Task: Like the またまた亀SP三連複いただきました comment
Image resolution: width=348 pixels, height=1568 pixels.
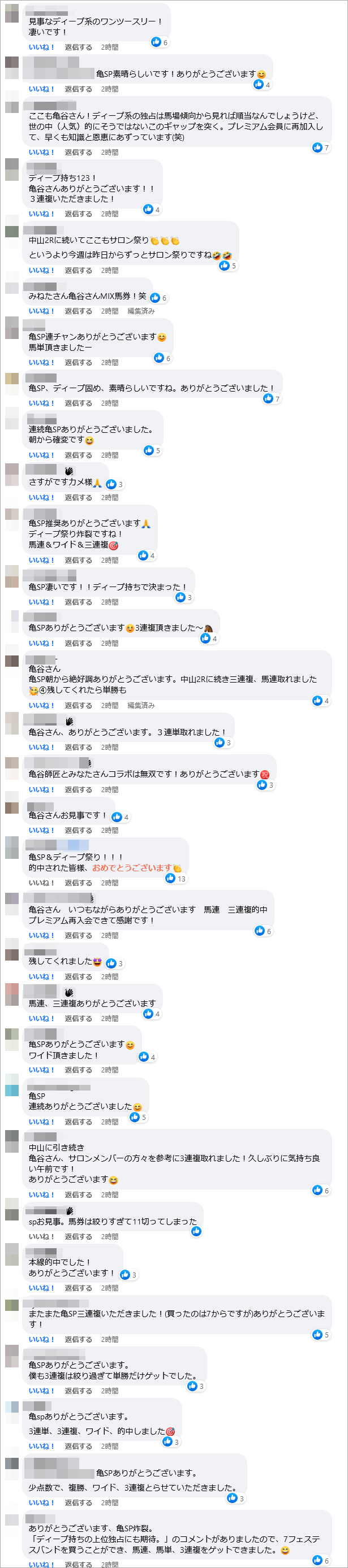Action: 41,1339
